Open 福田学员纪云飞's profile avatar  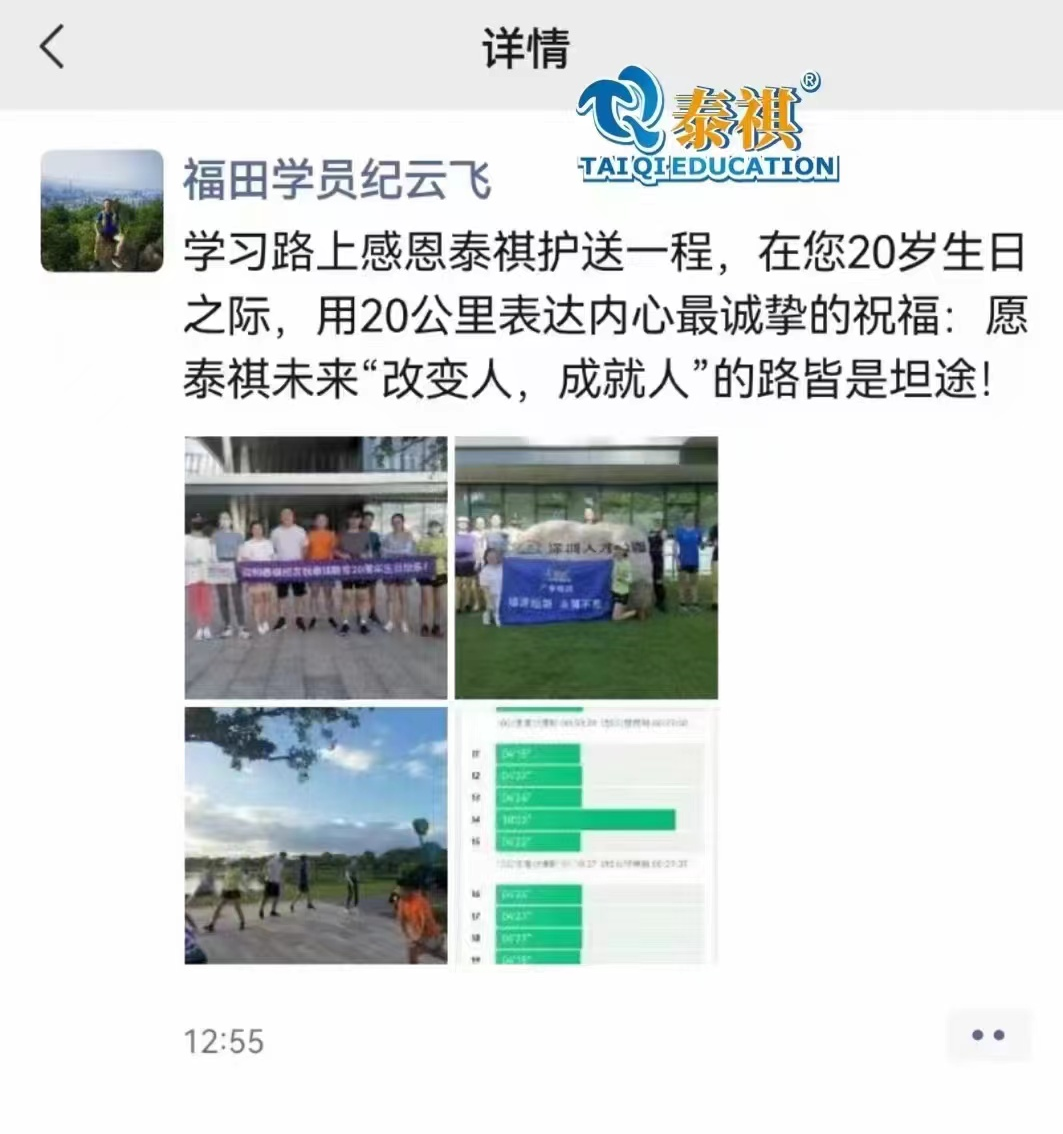pos(101,211)
